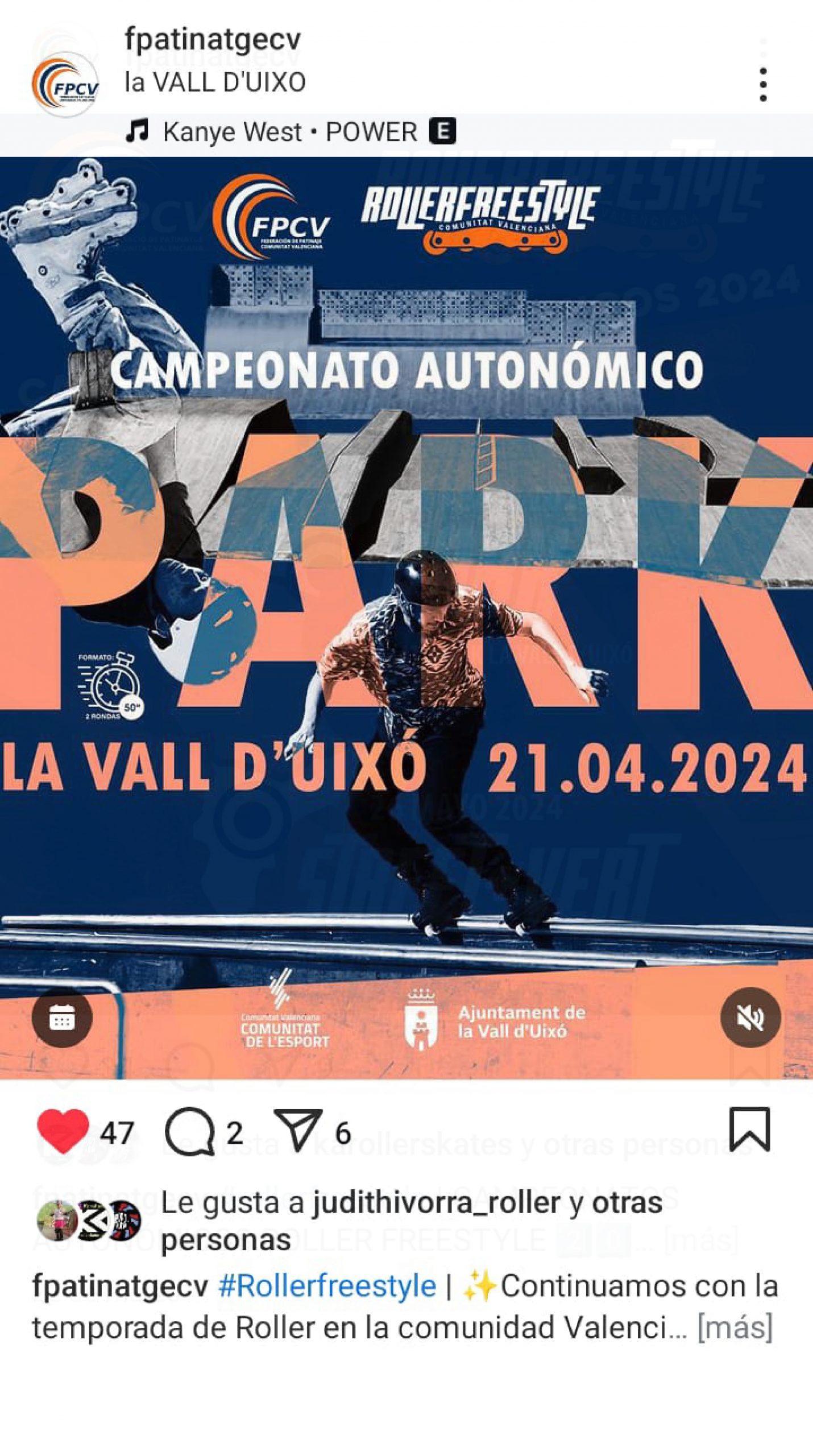This screenshot has height=1456, width=813.
Task: Open the comments on this post
Action: (190, 1132)
